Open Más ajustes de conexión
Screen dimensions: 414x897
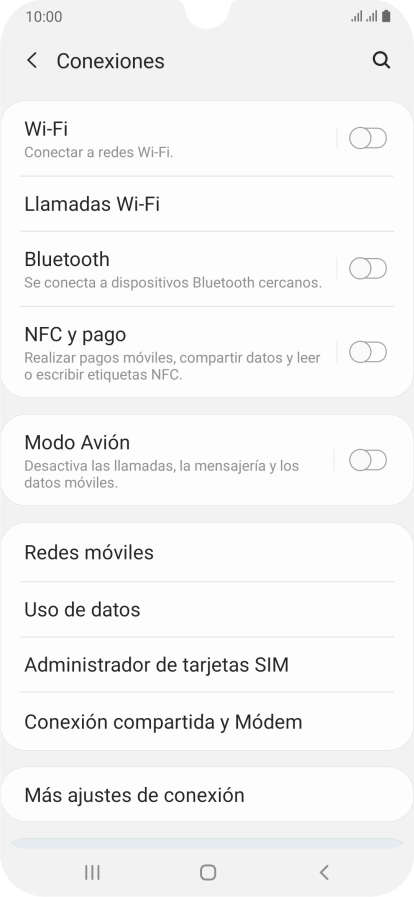point(207,795)
